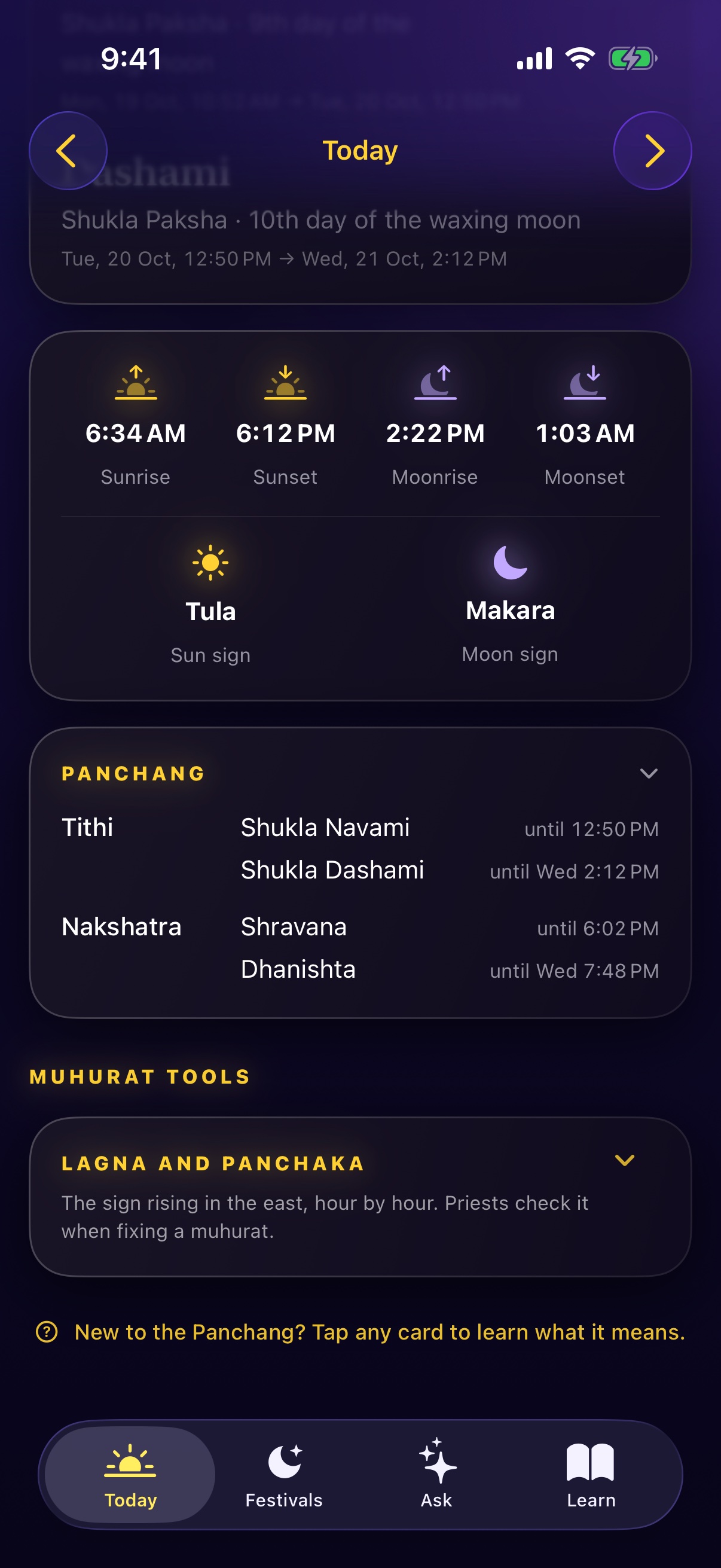Viewport: 721px width, 1568px height.
Task: Open the Ask tab
Action: [x=437, y=1474]
